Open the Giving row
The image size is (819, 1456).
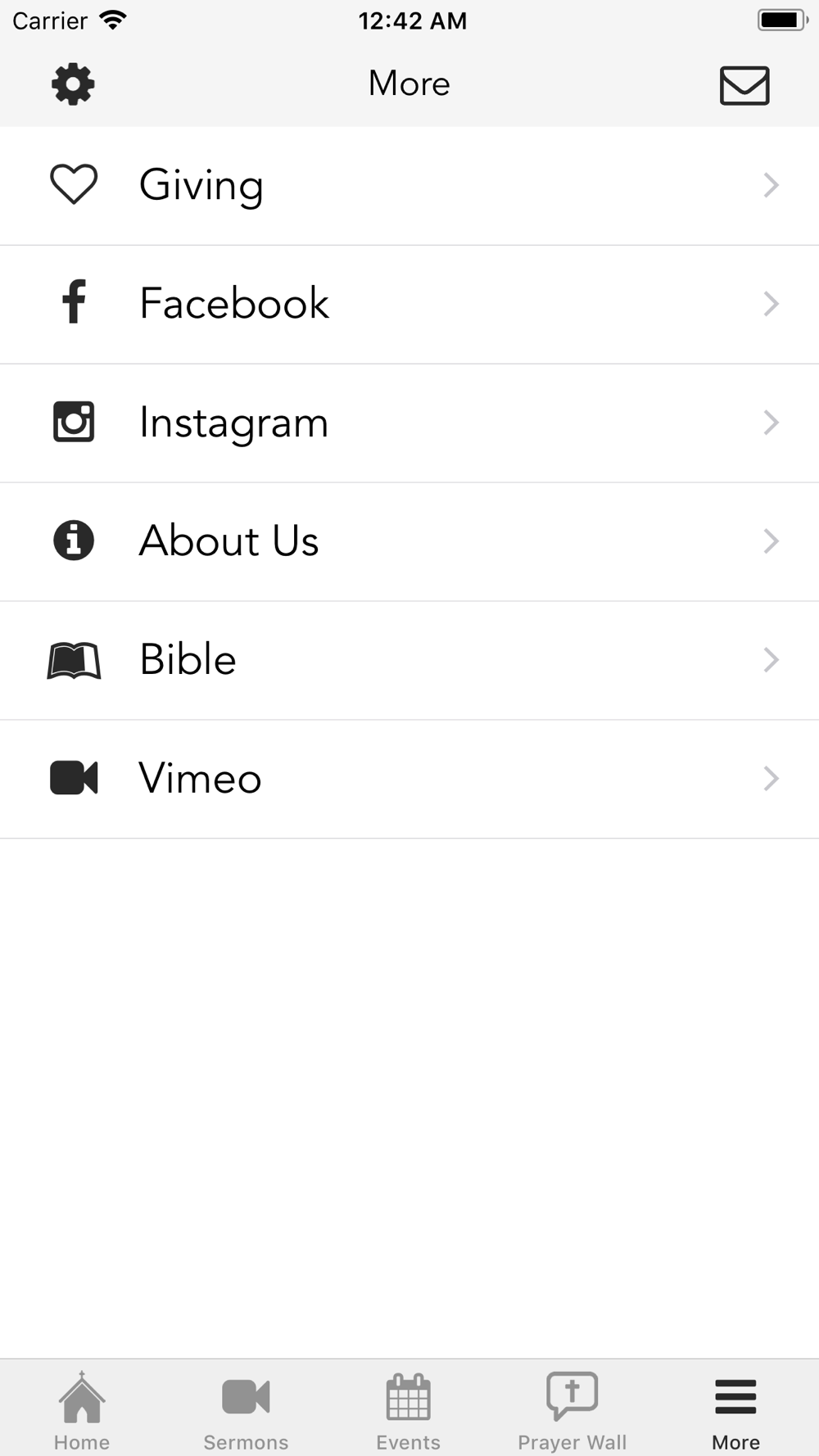point(409,186)
